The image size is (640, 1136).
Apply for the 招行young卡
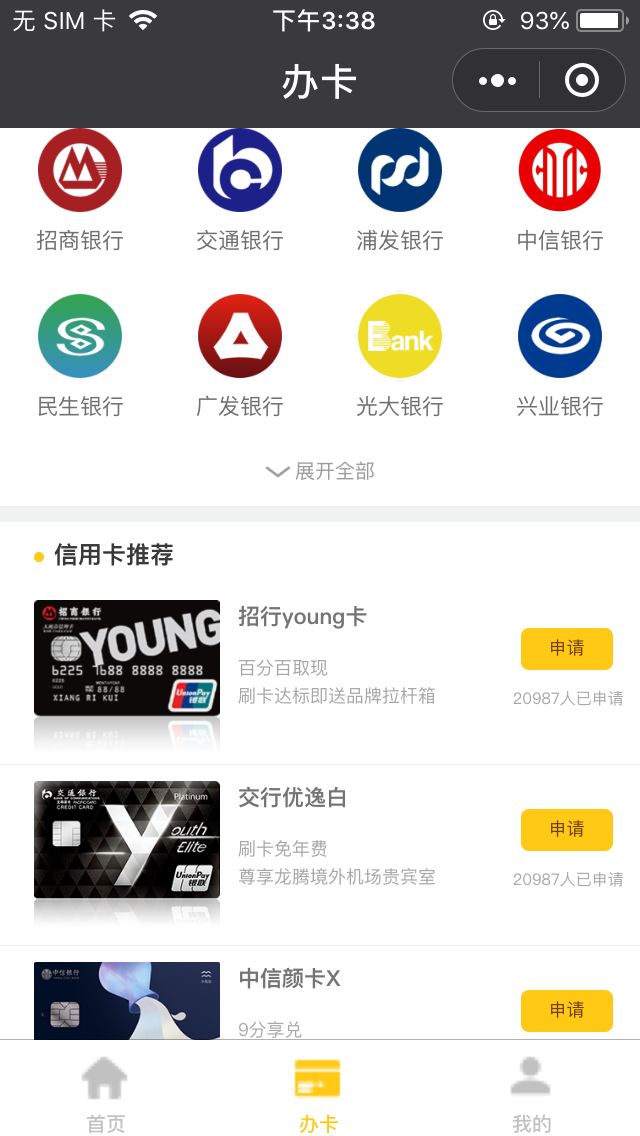[566, 649]
